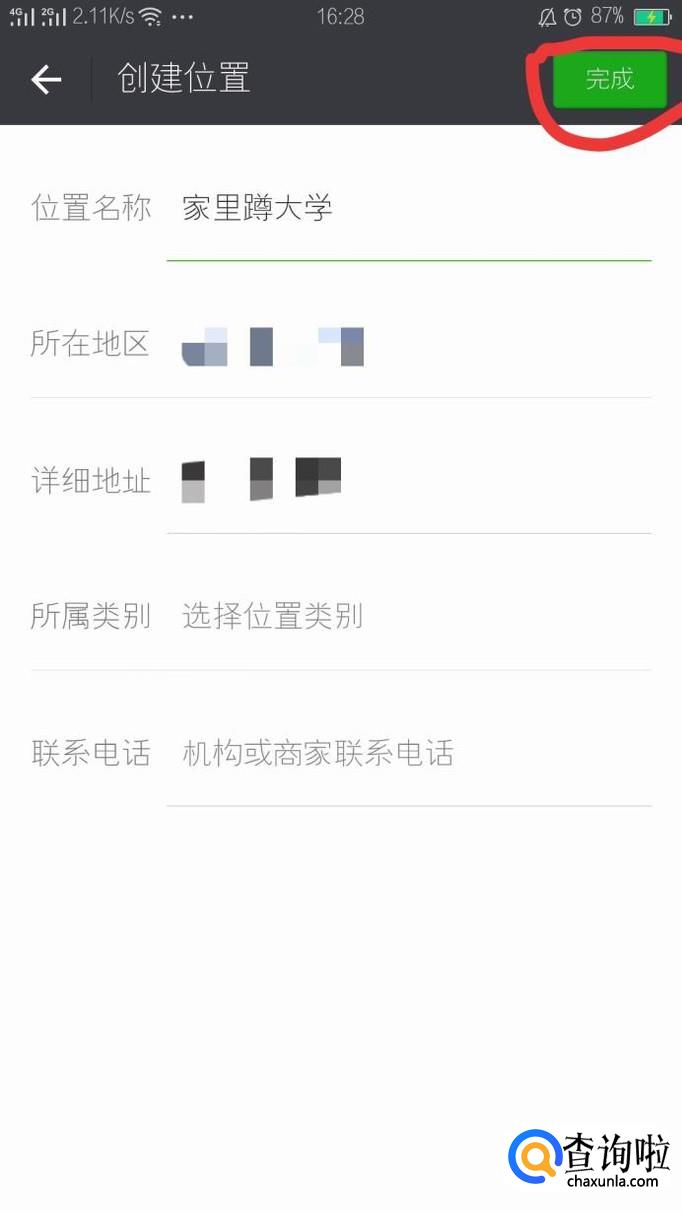Screen dimensions: 682x1212
Task: Open the 所在地区 region selector
Action: click(408, 345)
